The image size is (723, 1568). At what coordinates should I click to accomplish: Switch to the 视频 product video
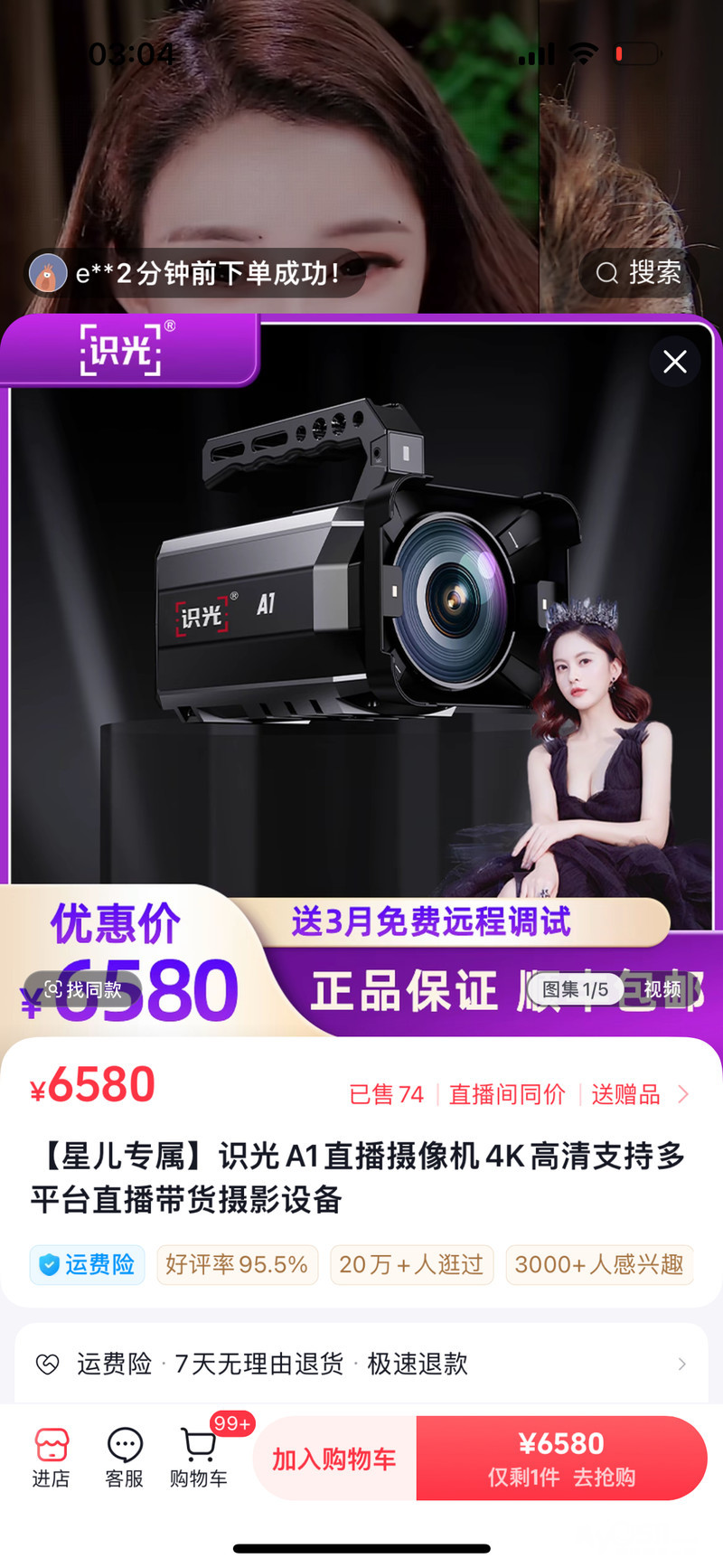pos(662,989)
